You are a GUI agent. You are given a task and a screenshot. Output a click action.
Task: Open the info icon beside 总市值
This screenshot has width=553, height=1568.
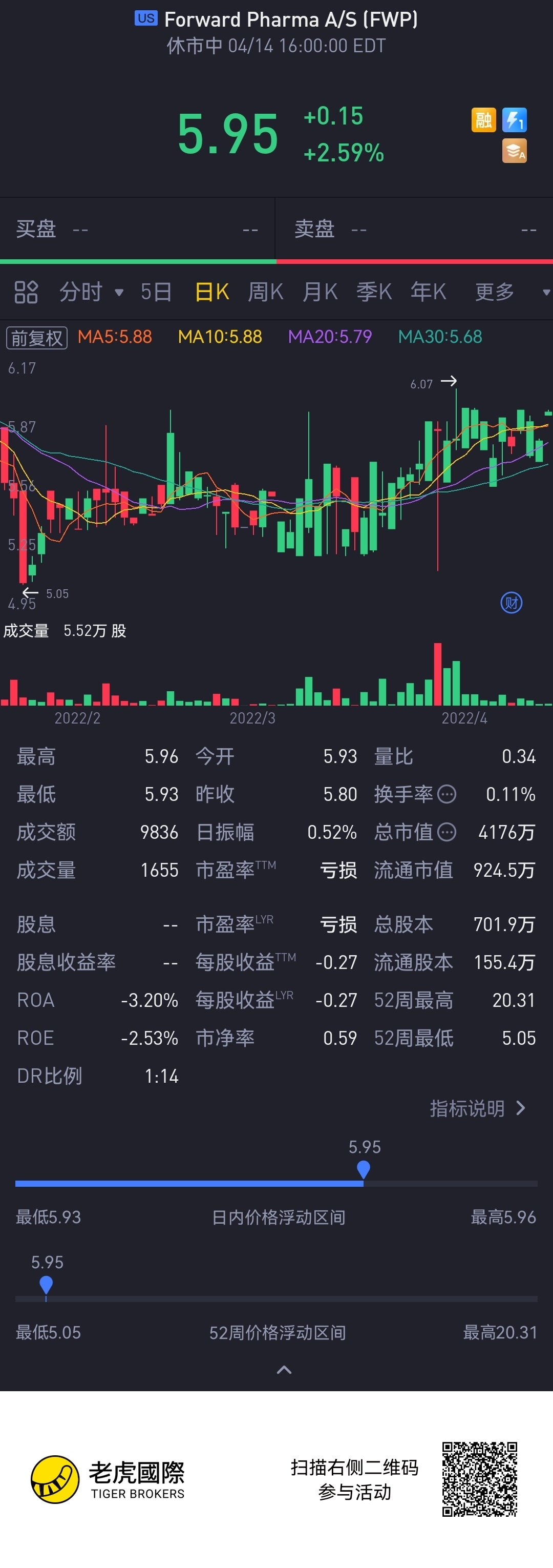pyautogui.click(x=447, y=832)
